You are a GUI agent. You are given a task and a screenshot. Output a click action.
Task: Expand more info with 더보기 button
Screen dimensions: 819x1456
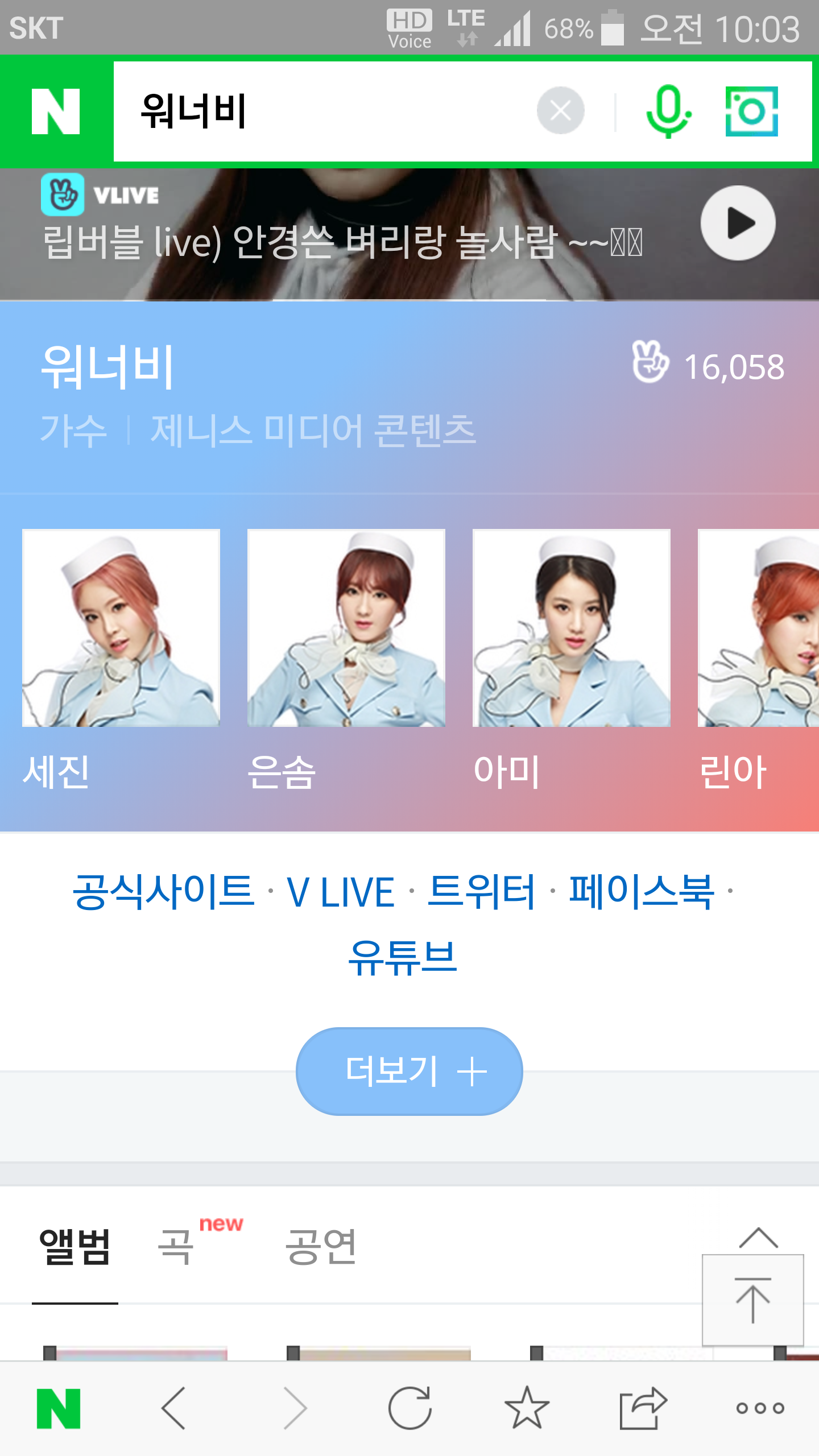point(409,1072)
